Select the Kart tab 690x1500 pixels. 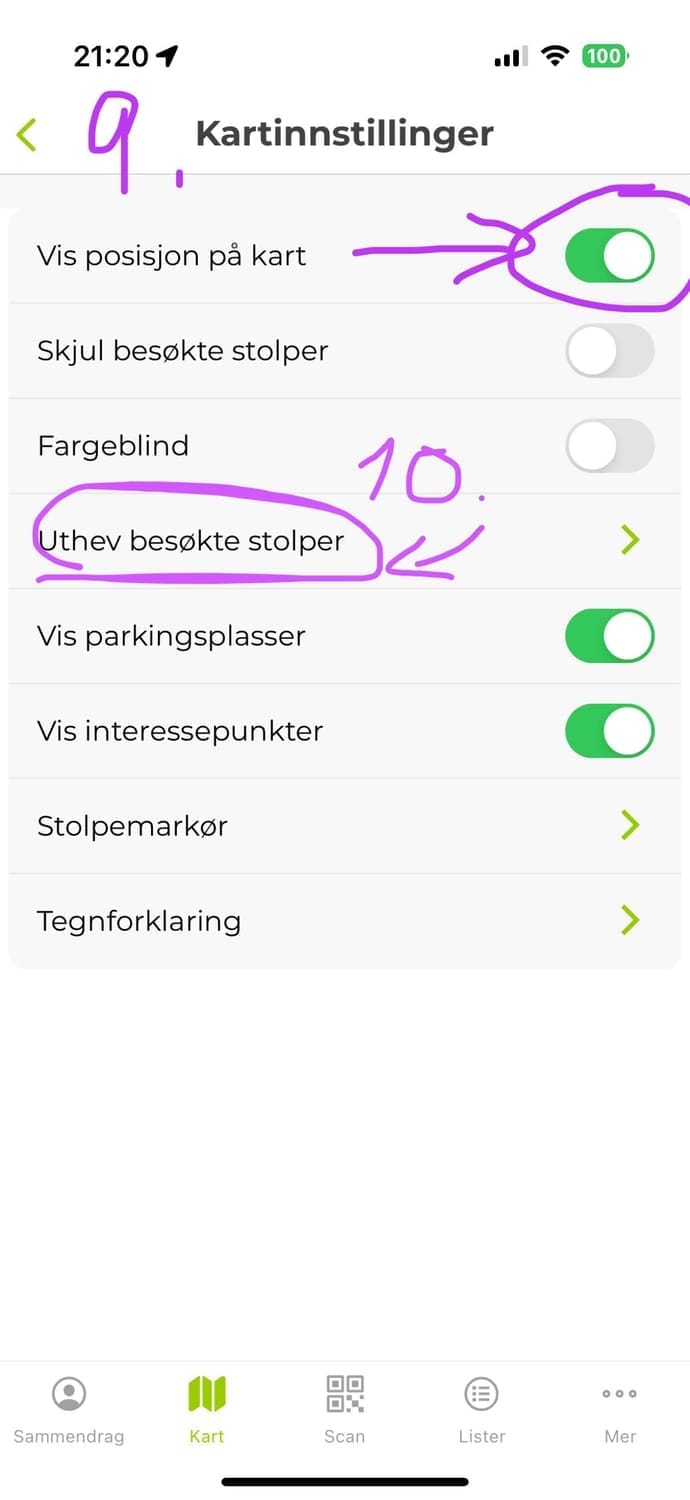(207, 1408)
